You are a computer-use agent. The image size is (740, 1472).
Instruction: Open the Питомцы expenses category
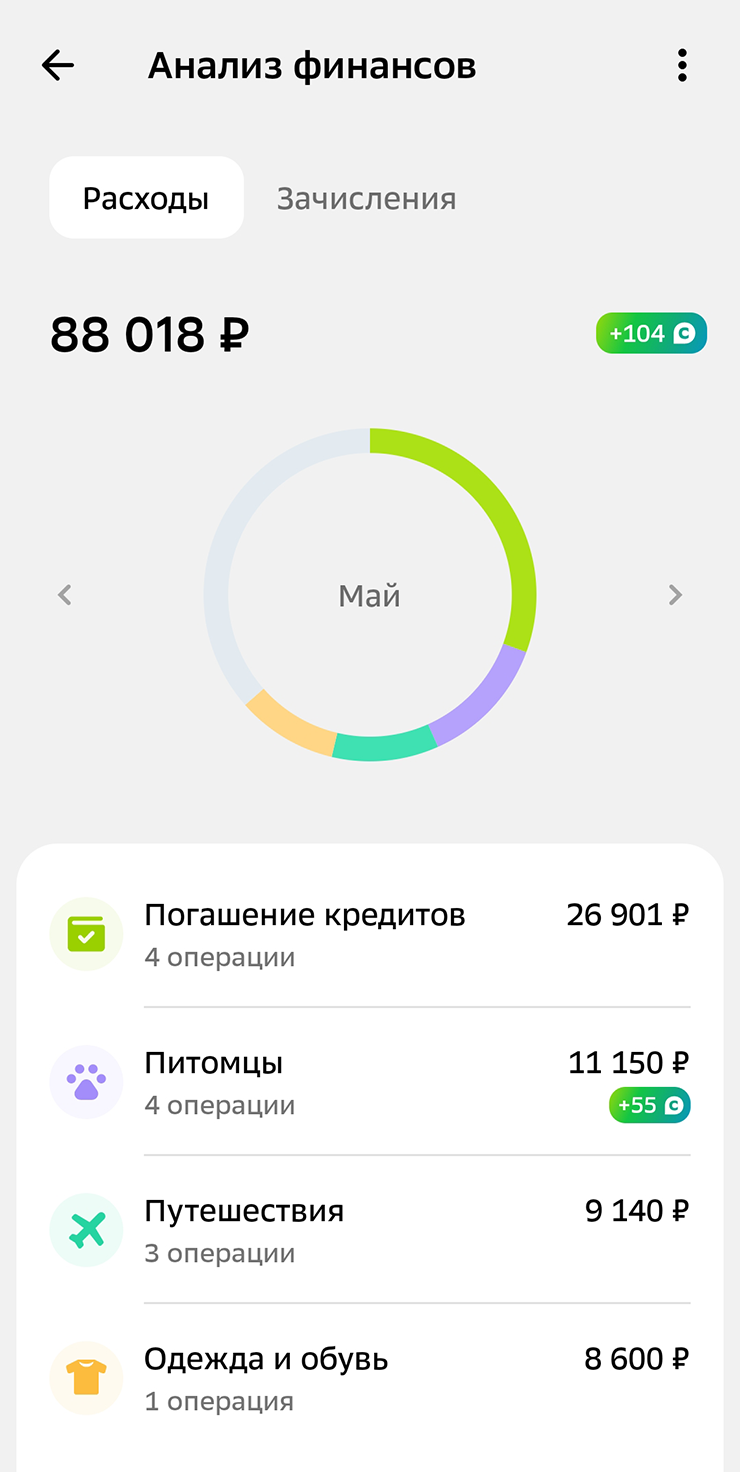[x=370, y=1082]
